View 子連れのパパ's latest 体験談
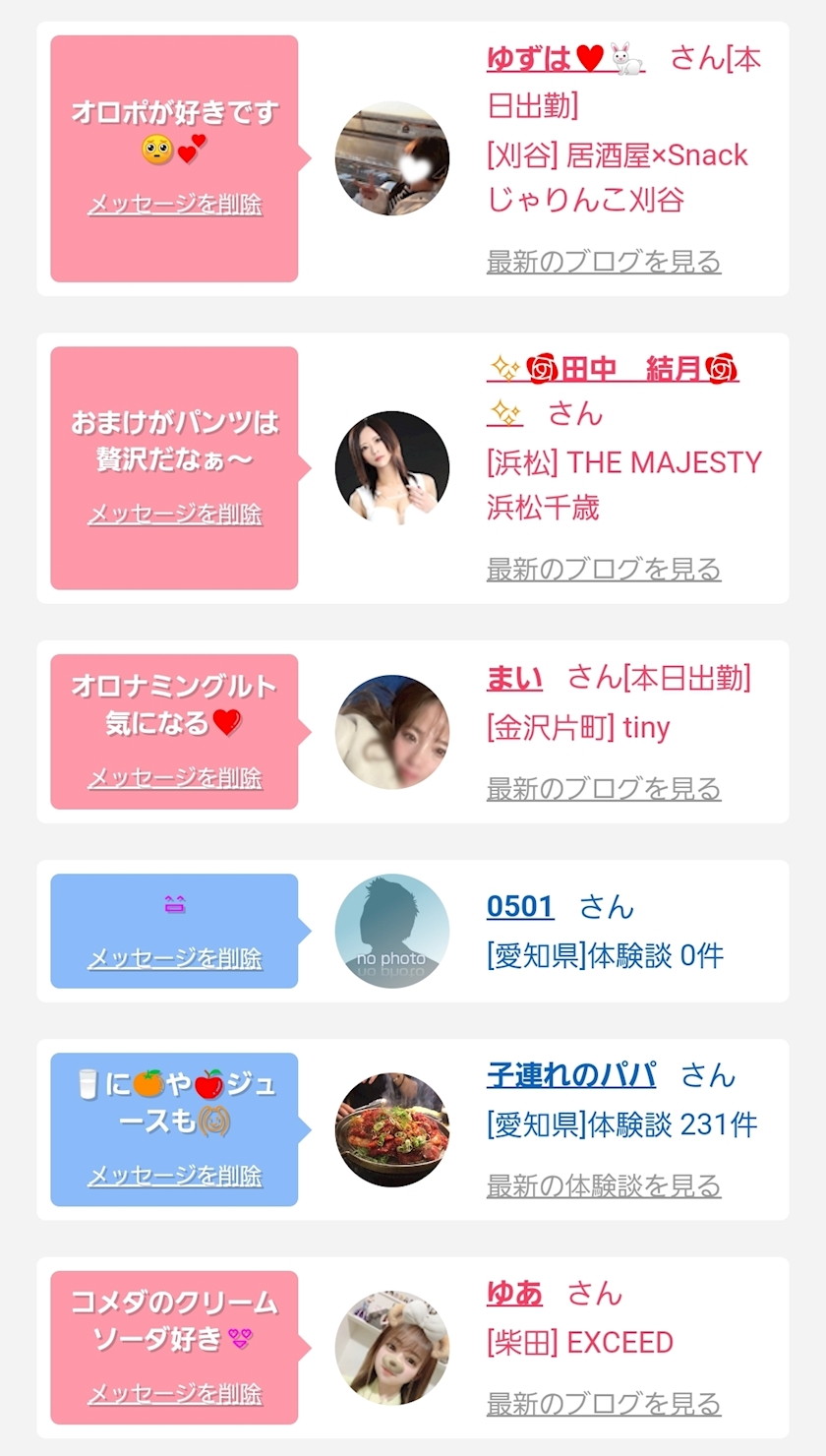The width and height of the screenshot is (826, 1456). [604, 1185]
